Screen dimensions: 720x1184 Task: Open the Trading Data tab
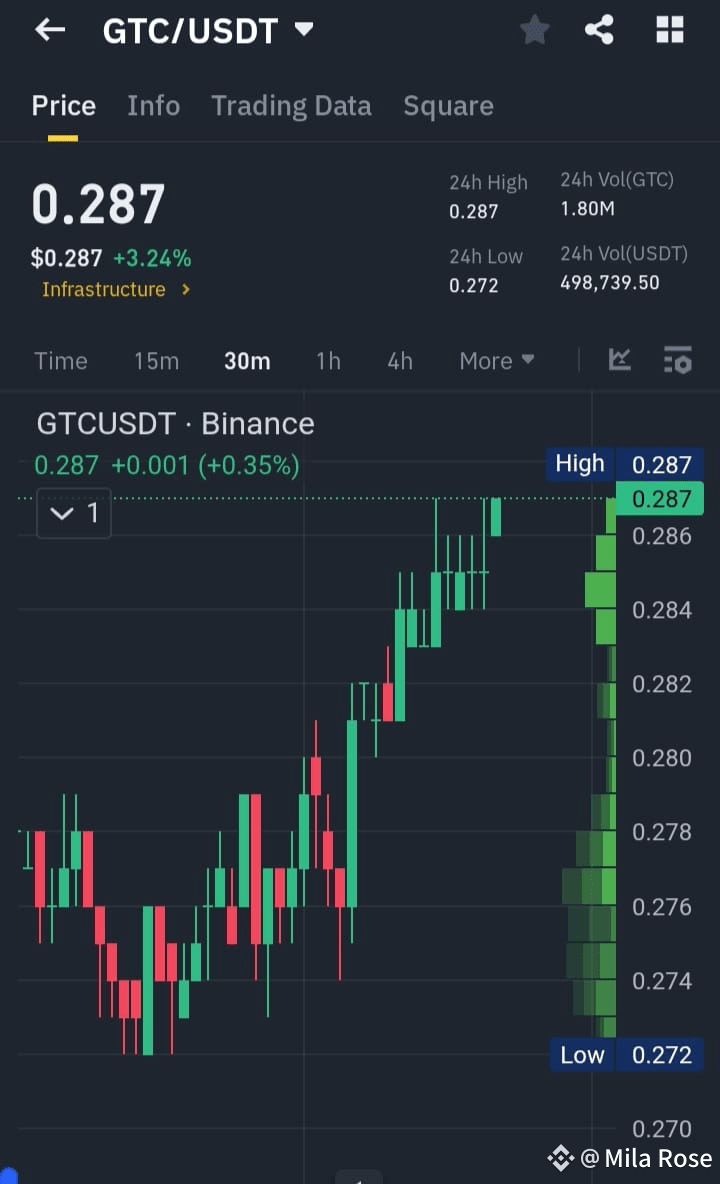coord(291,105)
